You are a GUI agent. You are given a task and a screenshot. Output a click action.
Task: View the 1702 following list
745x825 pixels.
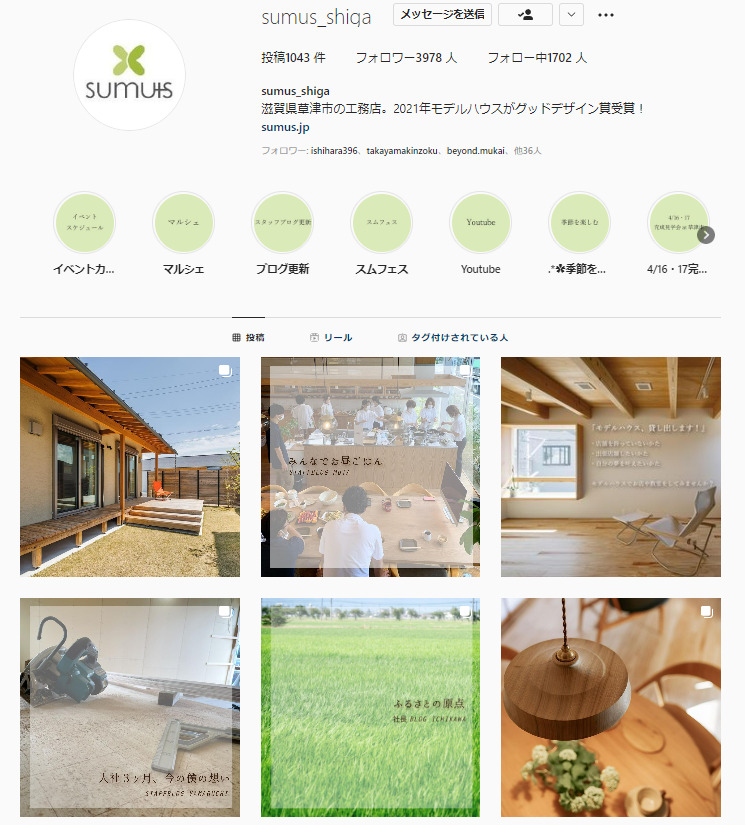point(536,58)
